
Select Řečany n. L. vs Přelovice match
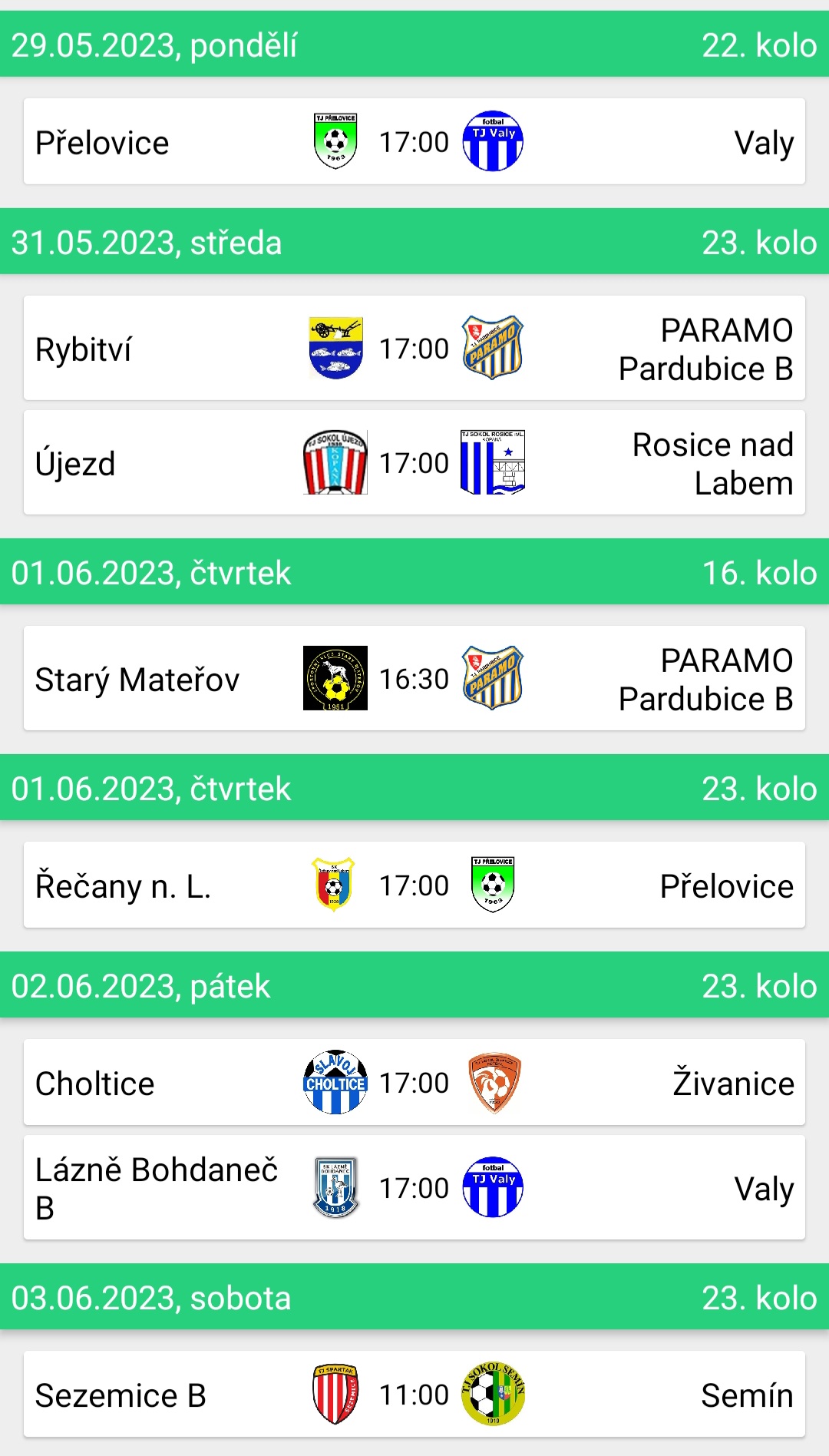pyautogui.click(x=414, y=885)
